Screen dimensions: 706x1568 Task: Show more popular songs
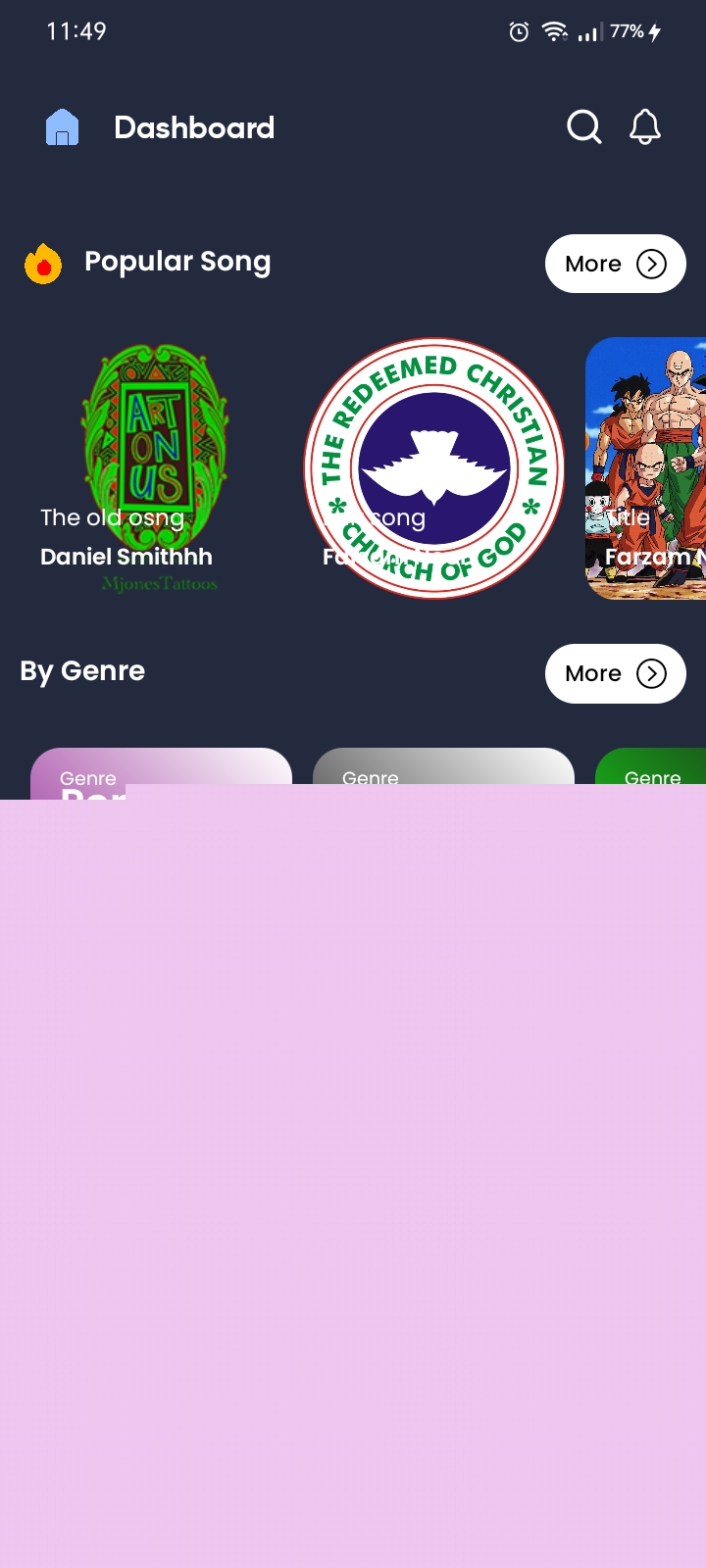pos(615,264)
